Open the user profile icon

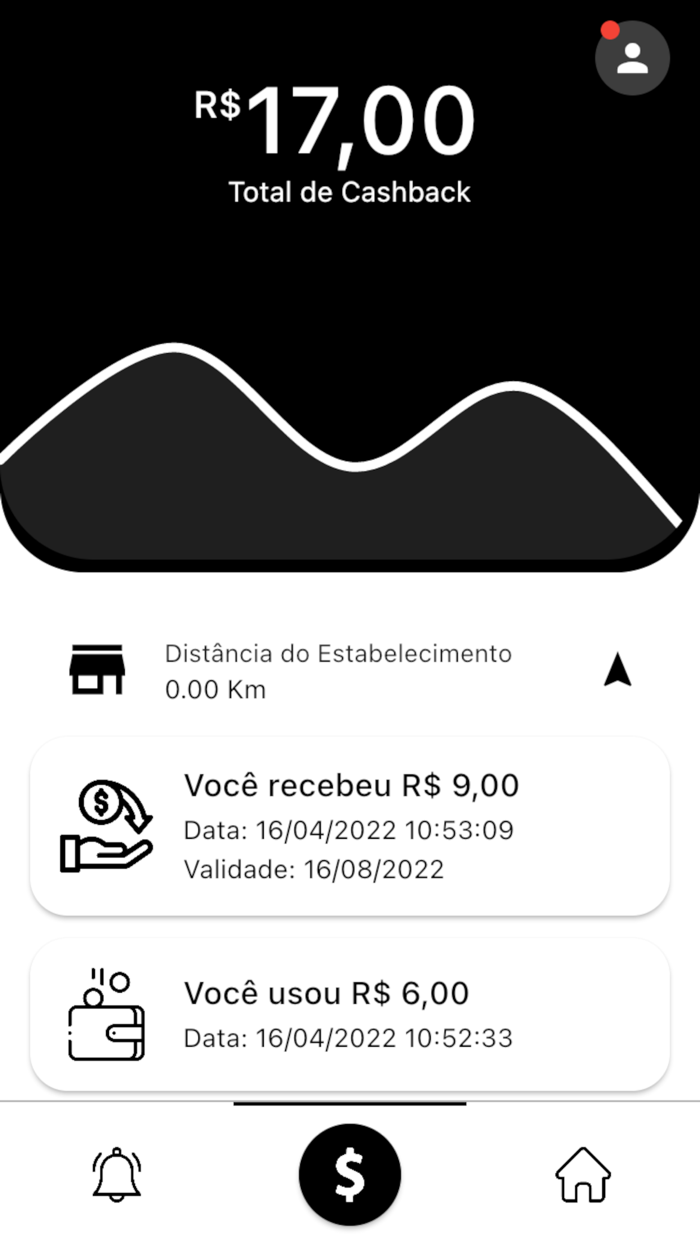pyautogui.click(x=632, y=58)
